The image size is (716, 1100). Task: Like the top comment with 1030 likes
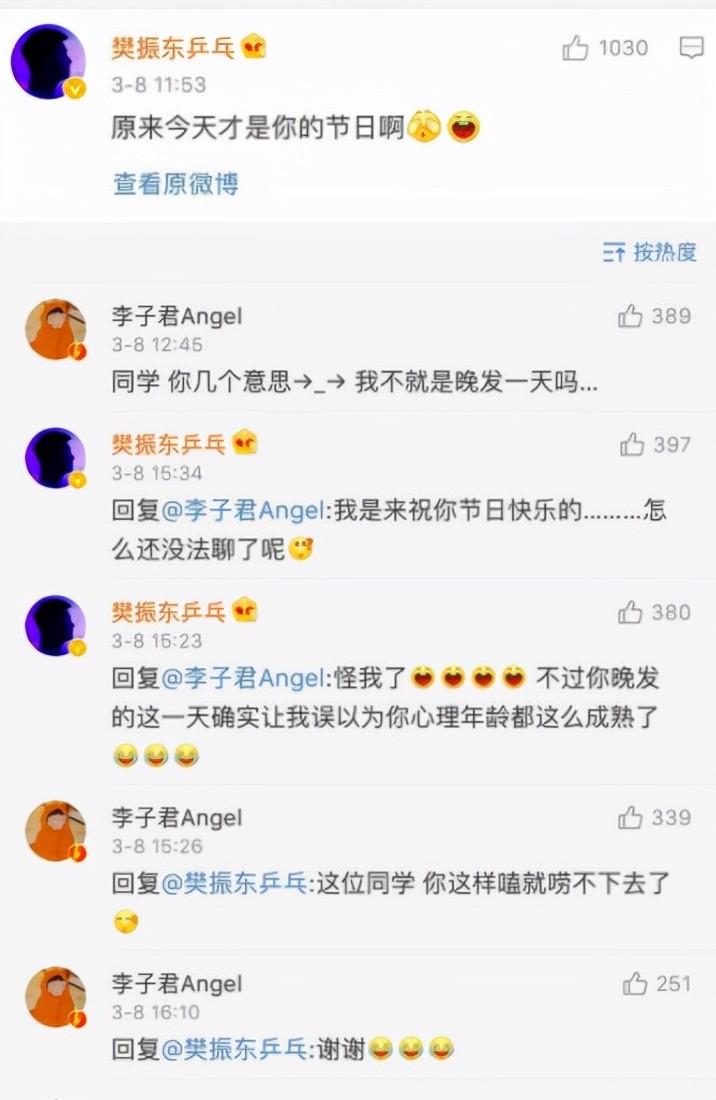(x=576, y=48)
